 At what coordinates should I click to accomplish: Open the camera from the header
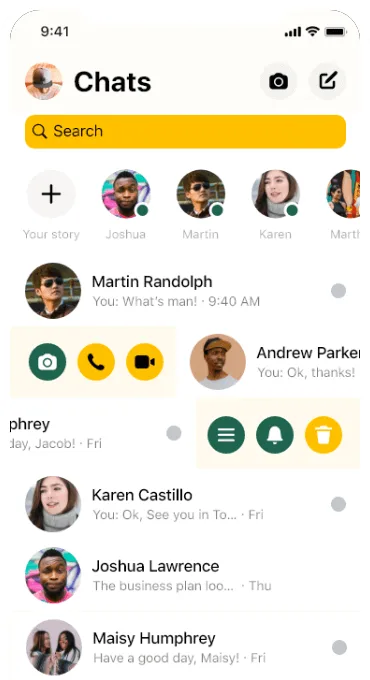pyautogui.click(x=278, y=81)
